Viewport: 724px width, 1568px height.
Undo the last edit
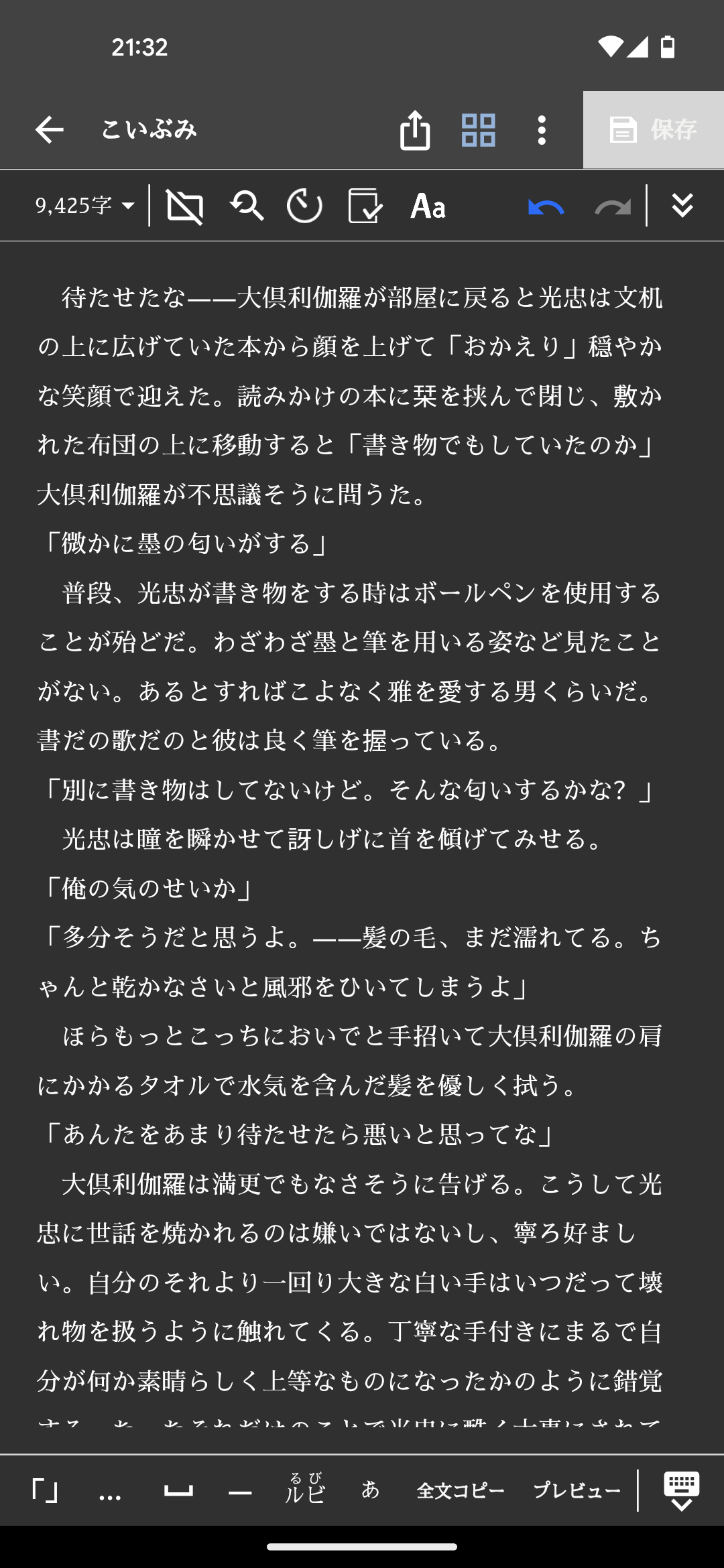(546, 206)
